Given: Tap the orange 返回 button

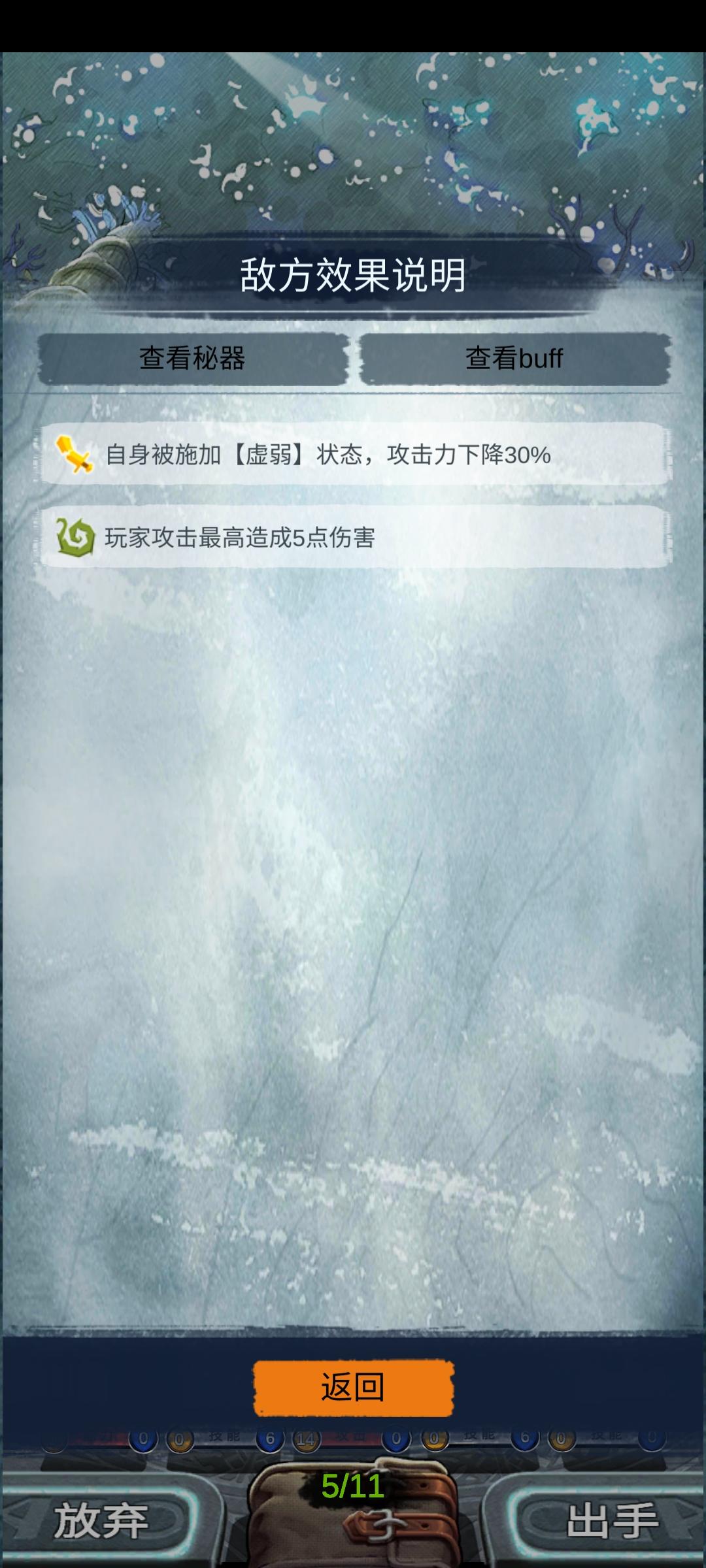Looking at the screenshot, I should coord(353,1388).
